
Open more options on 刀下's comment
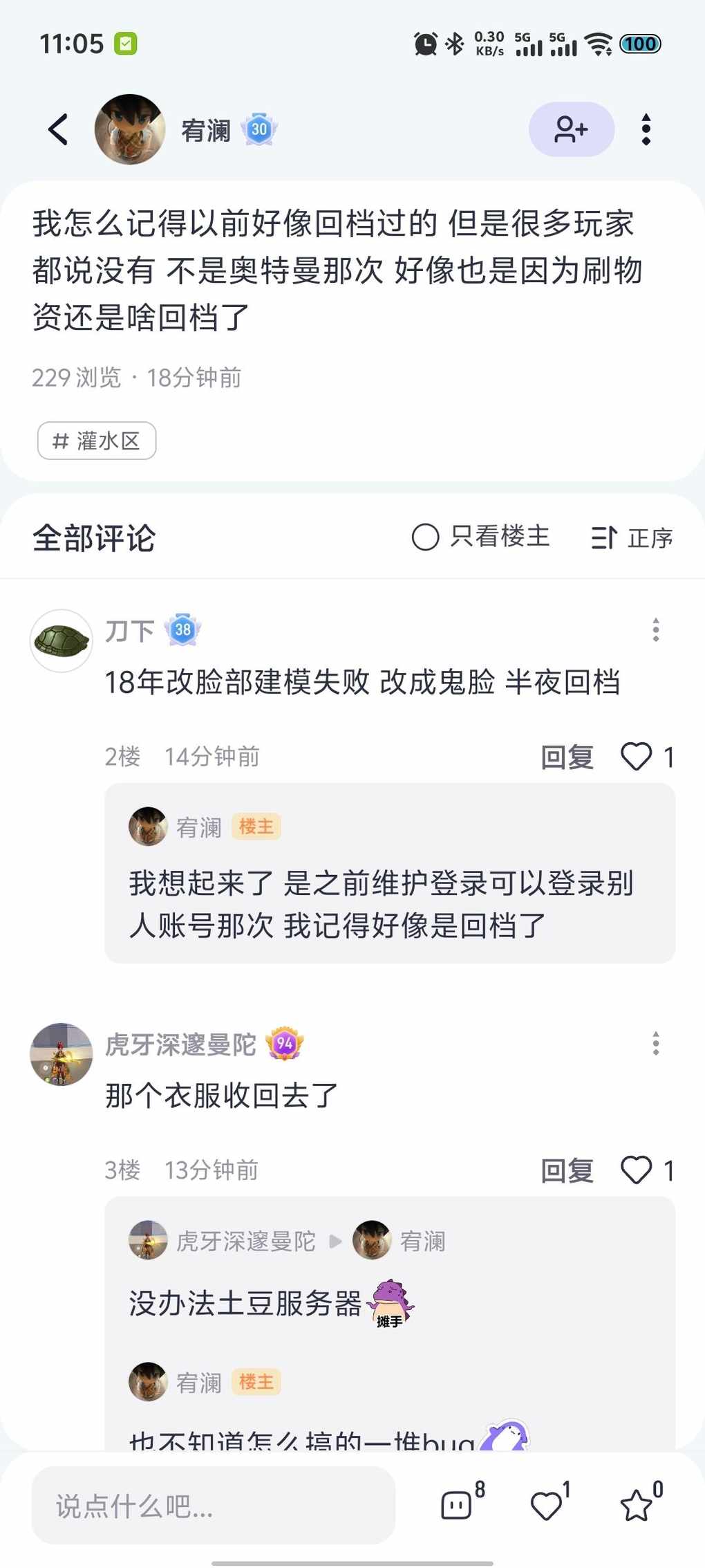tap(655, 629)
